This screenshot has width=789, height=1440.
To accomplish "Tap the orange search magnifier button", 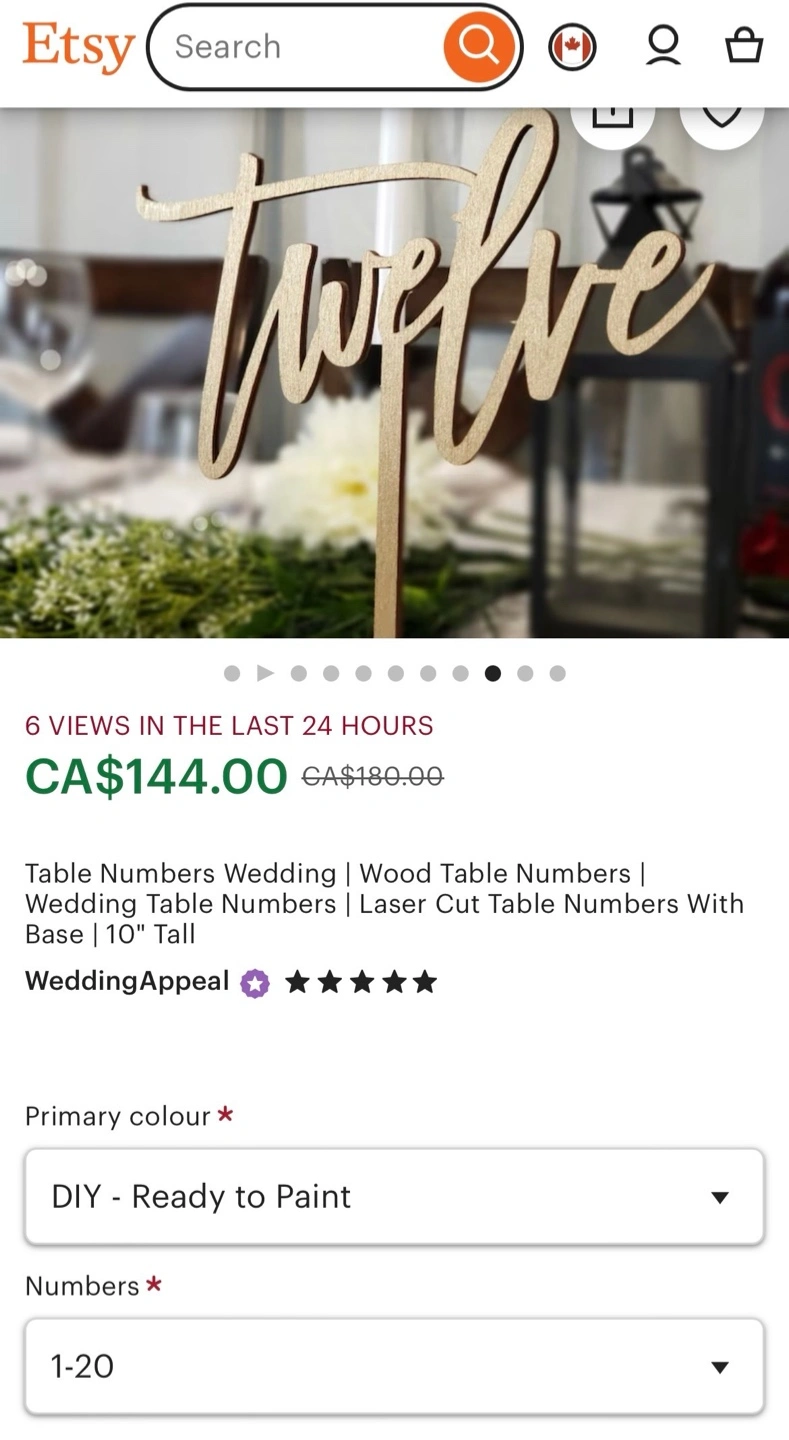I will 479,46.
